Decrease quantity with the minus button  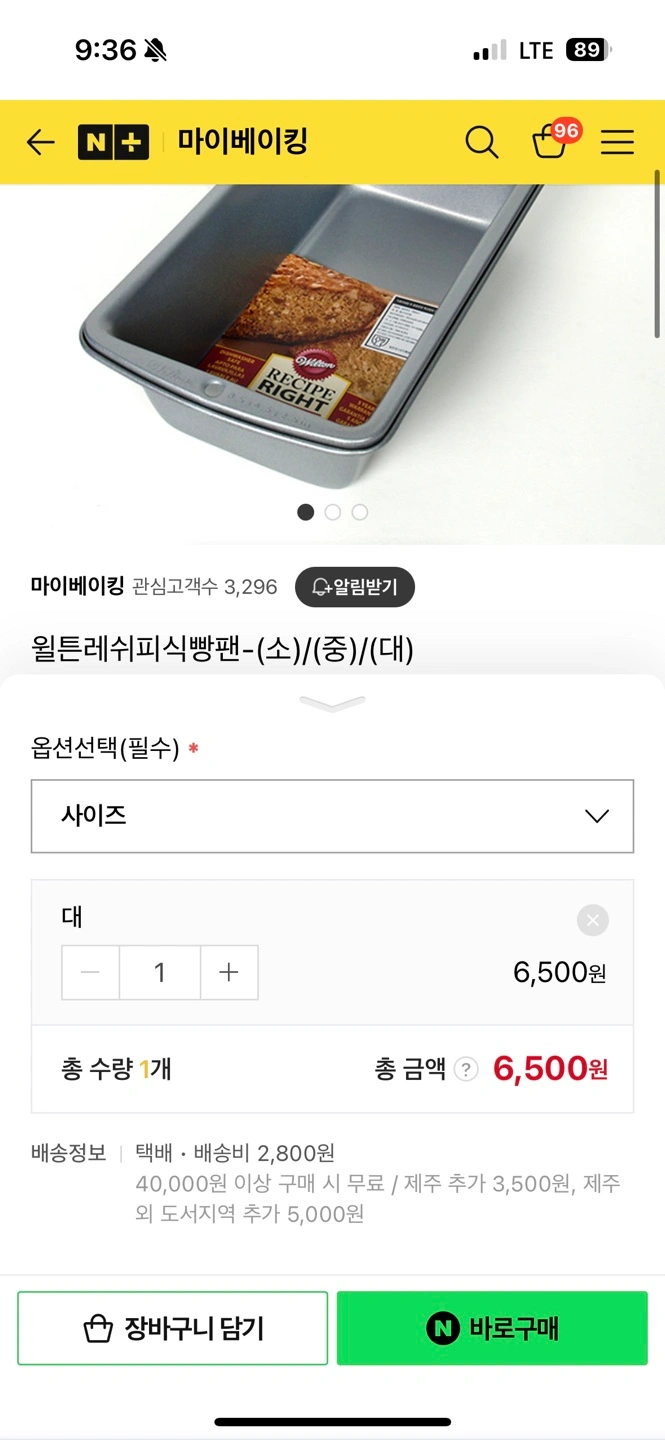tap(91, 972)
